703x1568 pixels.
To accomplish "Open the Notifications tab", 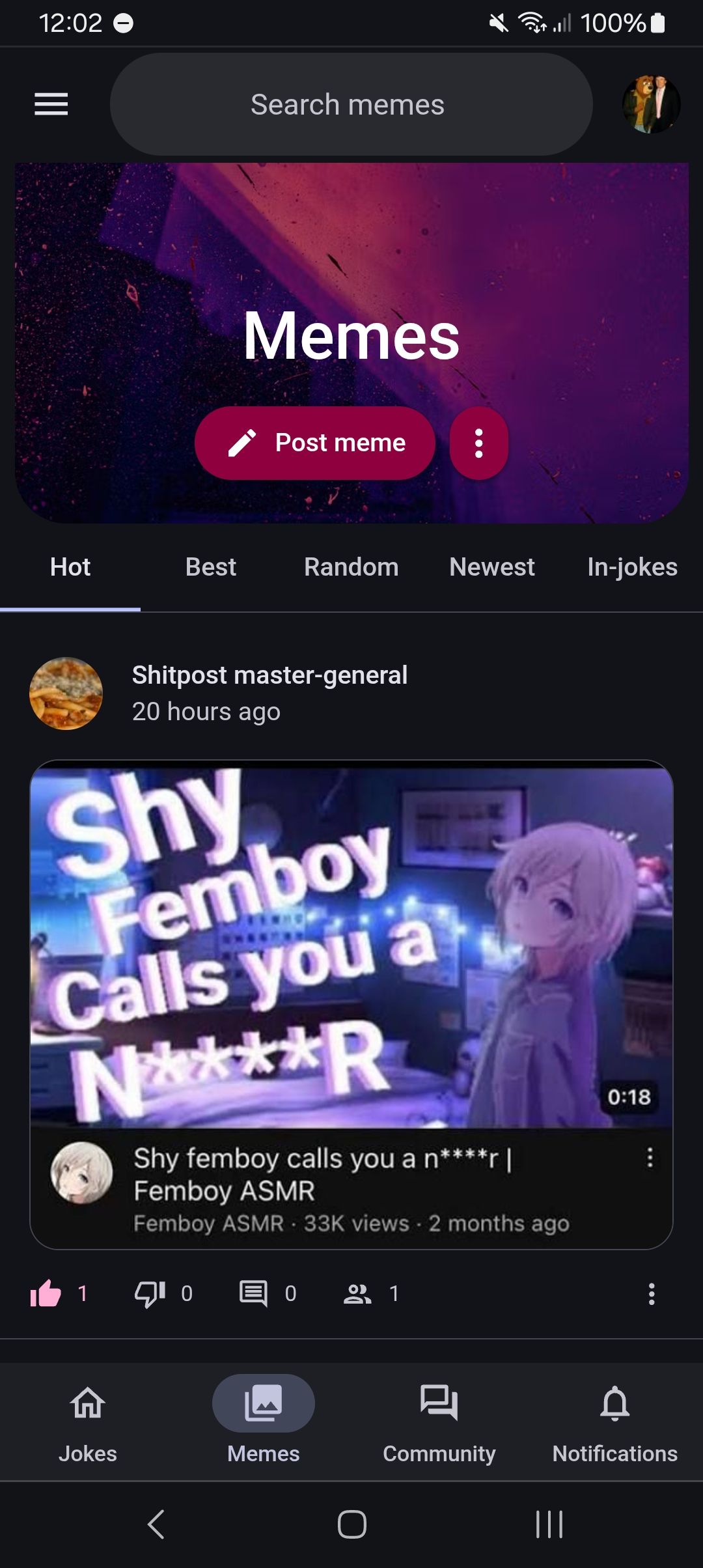I will coord(615,1420).
